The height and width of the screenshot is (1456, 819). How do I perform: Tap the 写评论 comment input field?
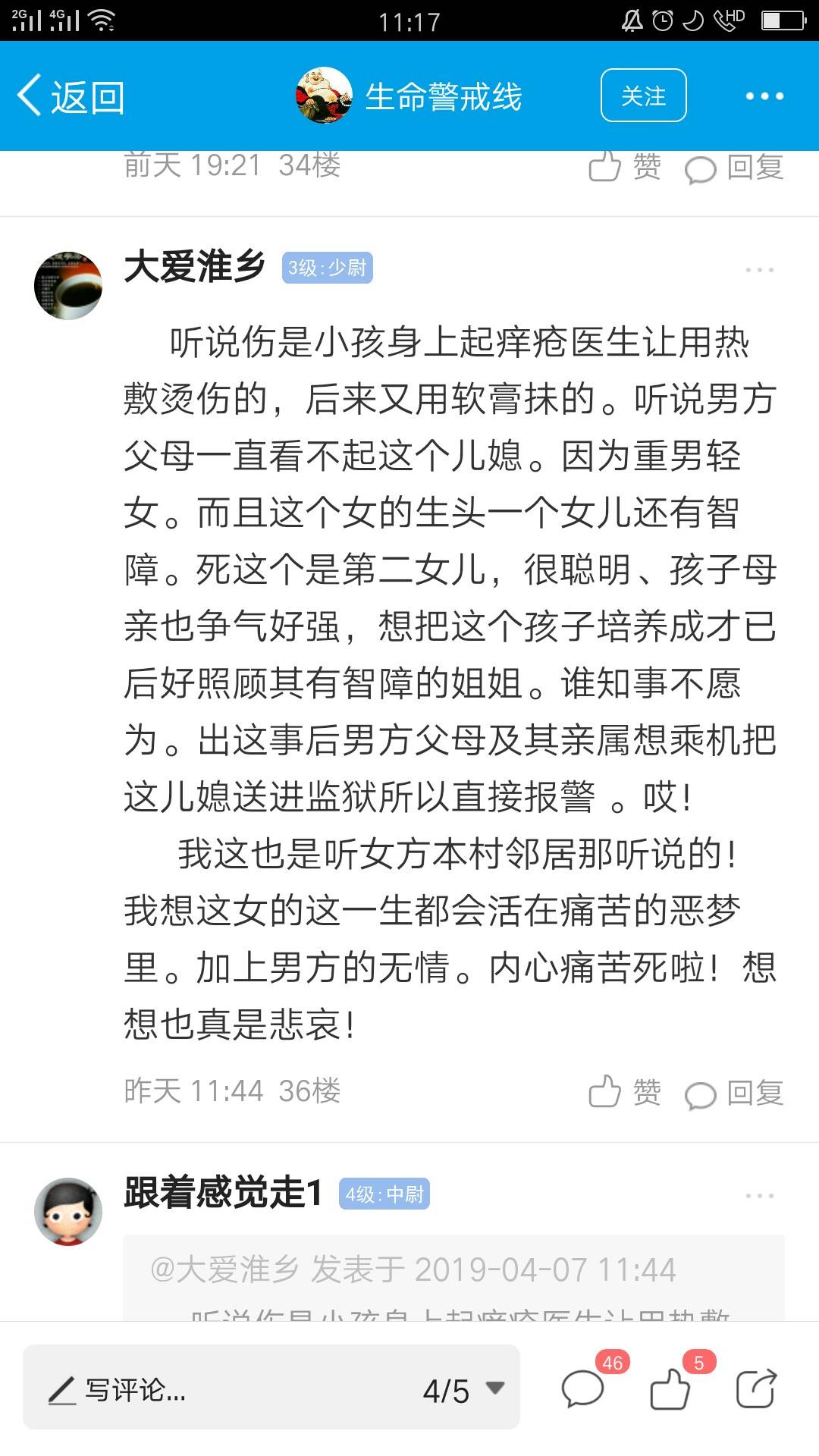(x=220, y=1390)
